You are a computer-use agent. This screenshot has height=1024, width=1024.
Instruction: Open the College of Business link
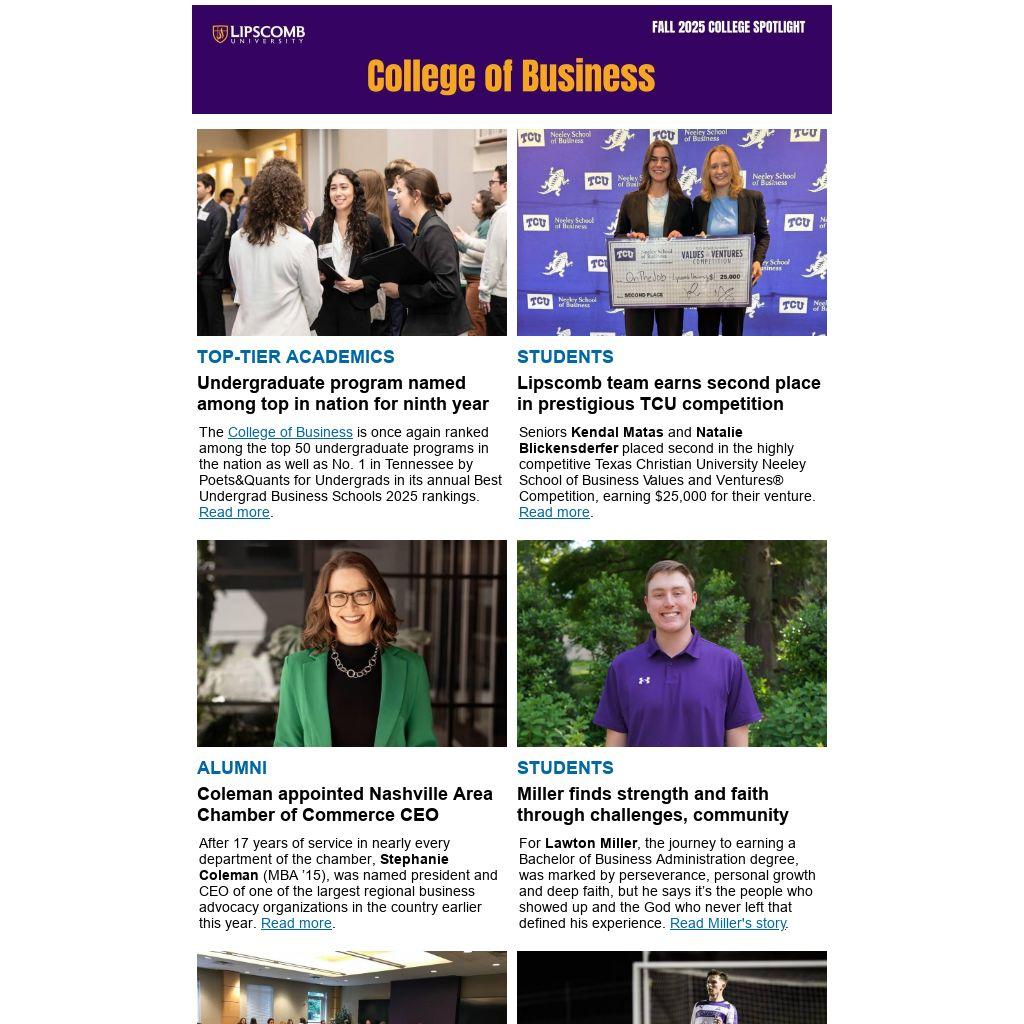pyautogui.click(x=290, y=432)
